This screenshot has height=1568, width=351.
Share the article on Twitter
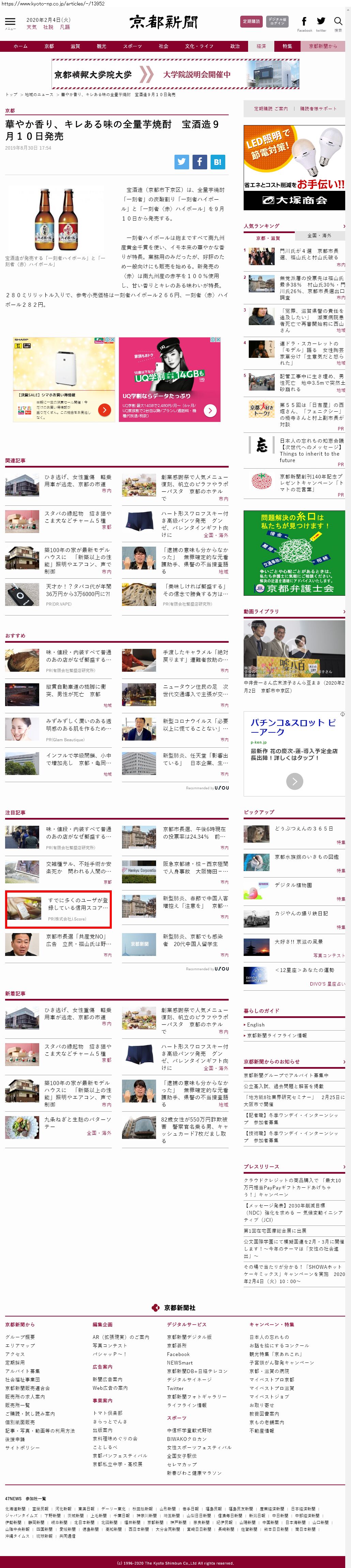(182, 161)
